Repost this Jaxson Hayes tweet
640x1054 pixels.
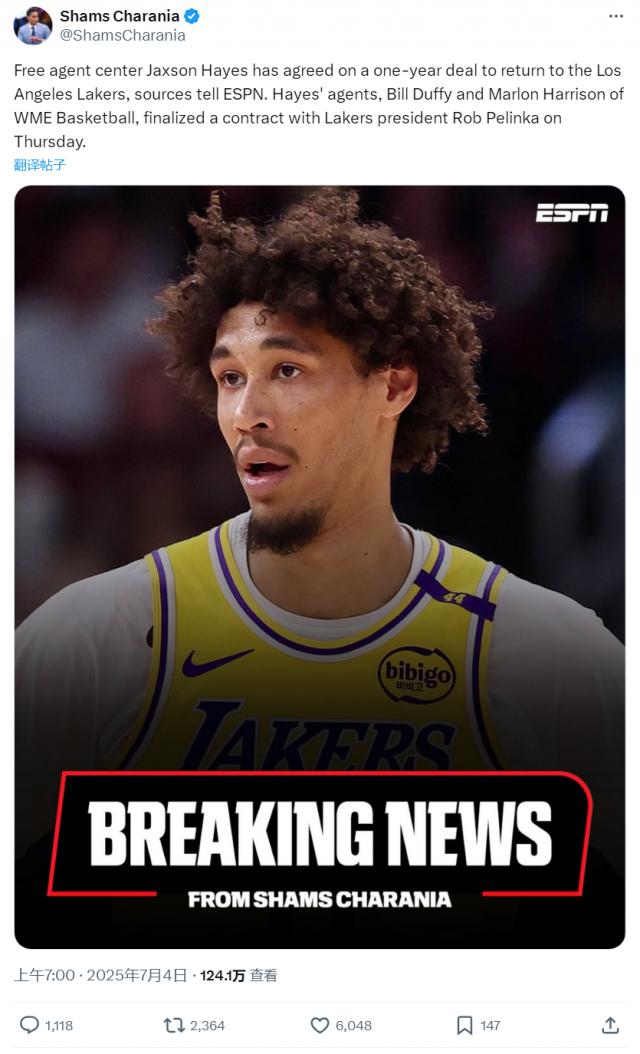(175, 1025)
